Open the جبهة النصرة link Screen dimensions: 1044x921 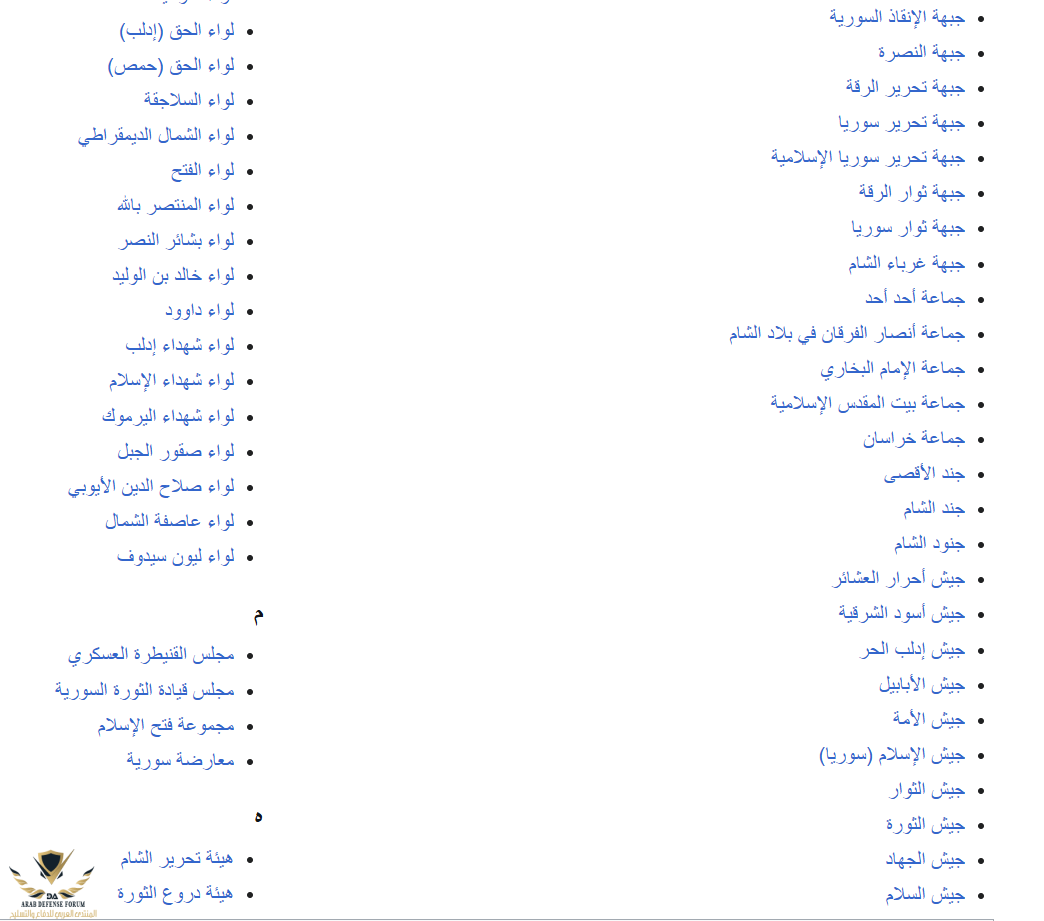(921, 52)
